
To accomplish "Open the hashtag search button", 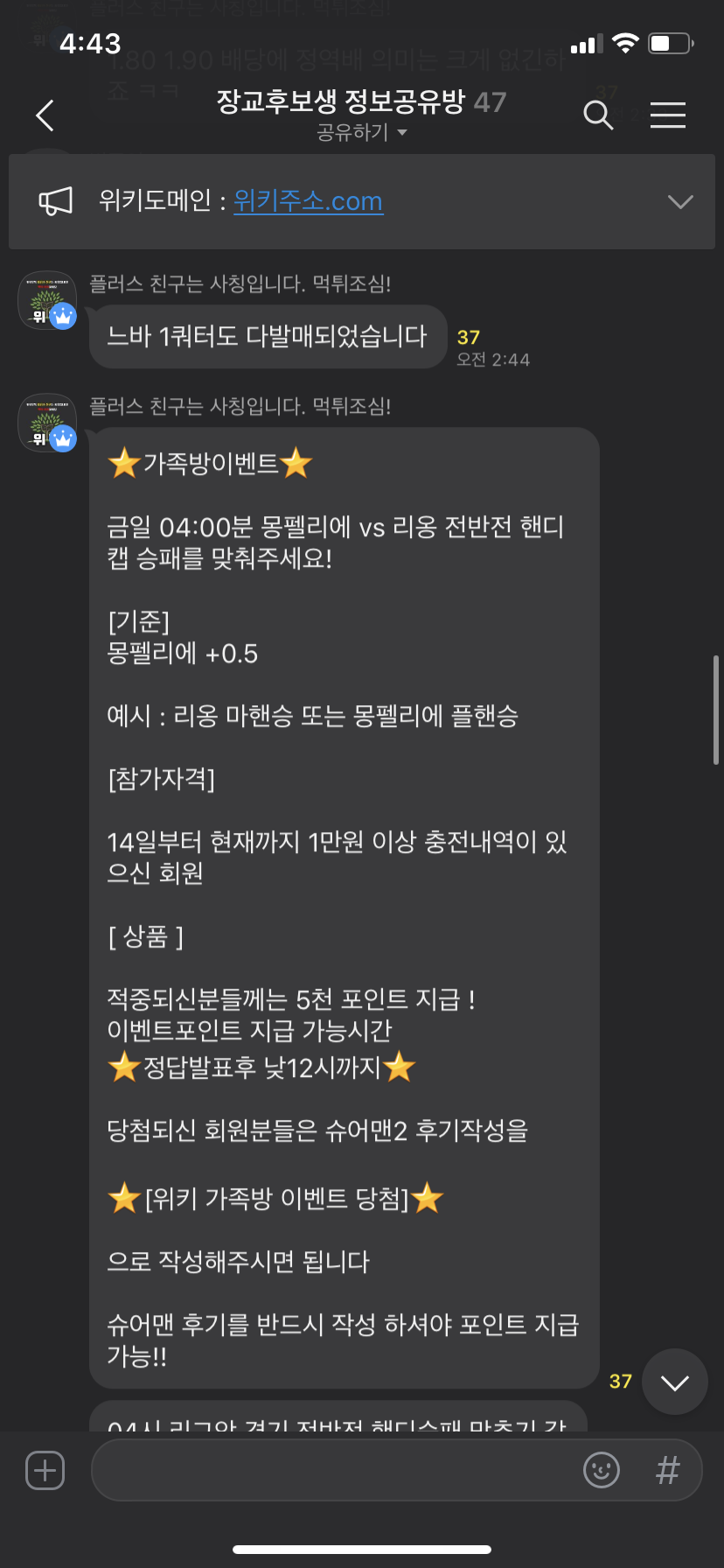I will coord(668,1470).
